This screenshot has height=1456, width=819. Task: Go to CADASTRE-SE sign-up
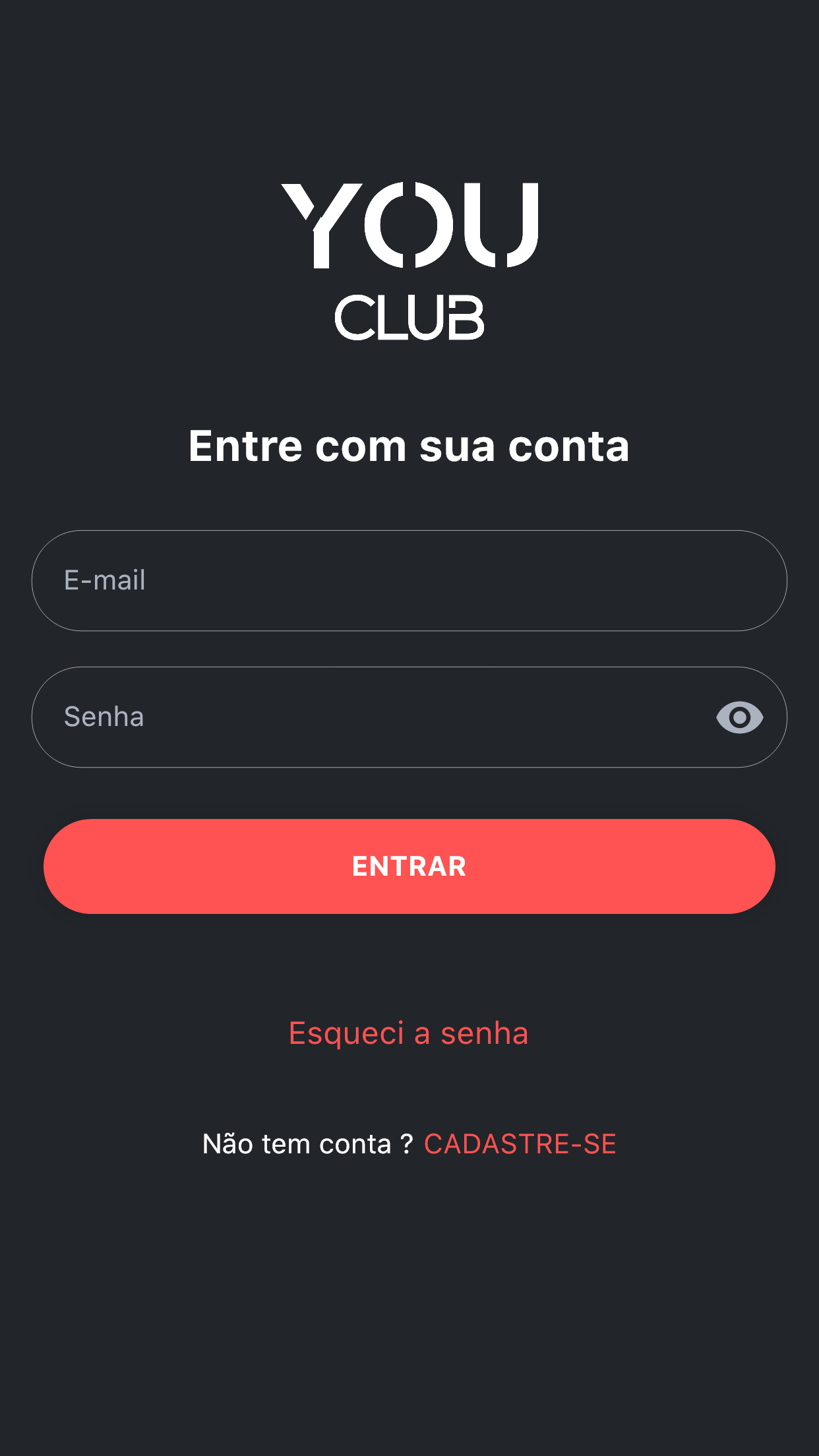[520, 1144]
